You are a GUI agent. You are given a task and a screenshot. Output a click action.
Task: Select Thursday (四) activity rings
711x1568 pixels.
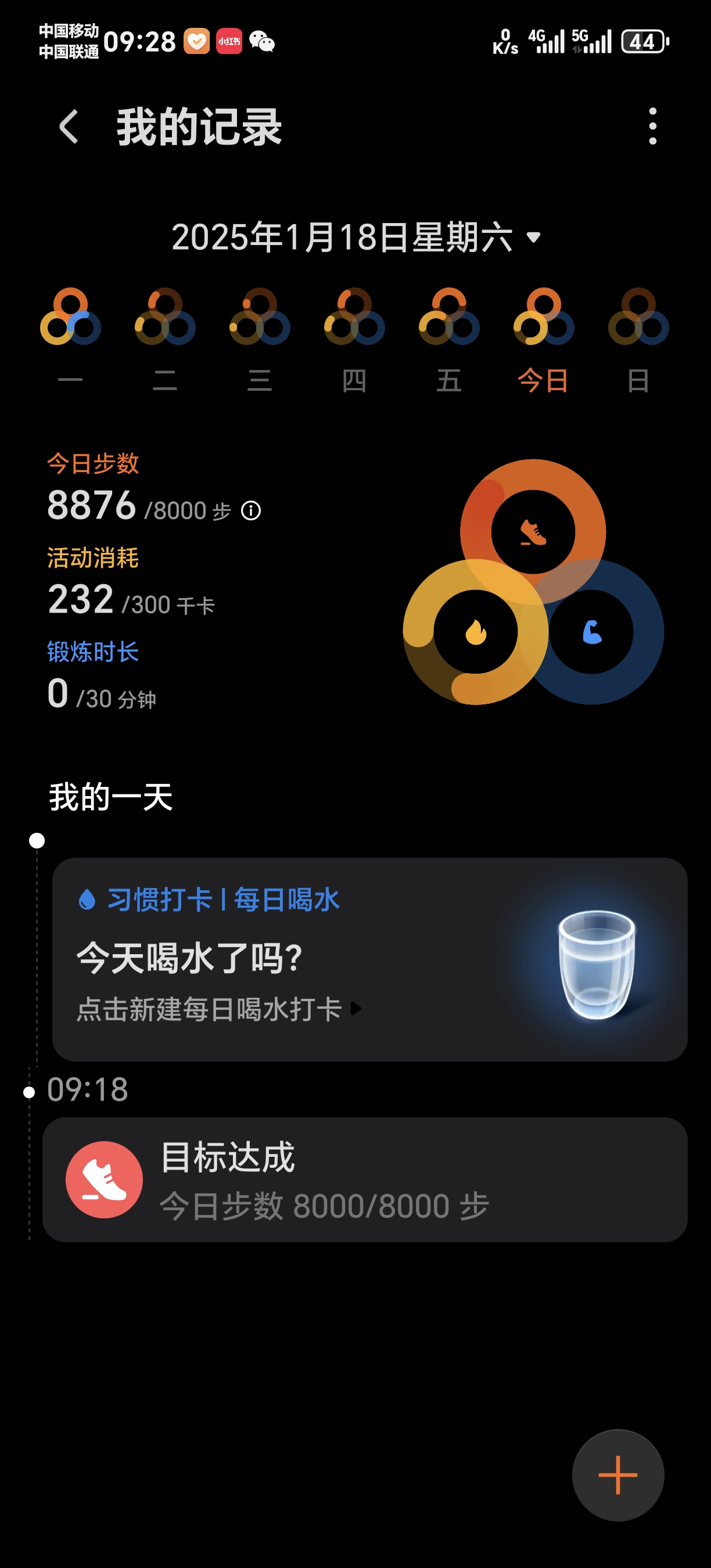click(x=354, y=318)
